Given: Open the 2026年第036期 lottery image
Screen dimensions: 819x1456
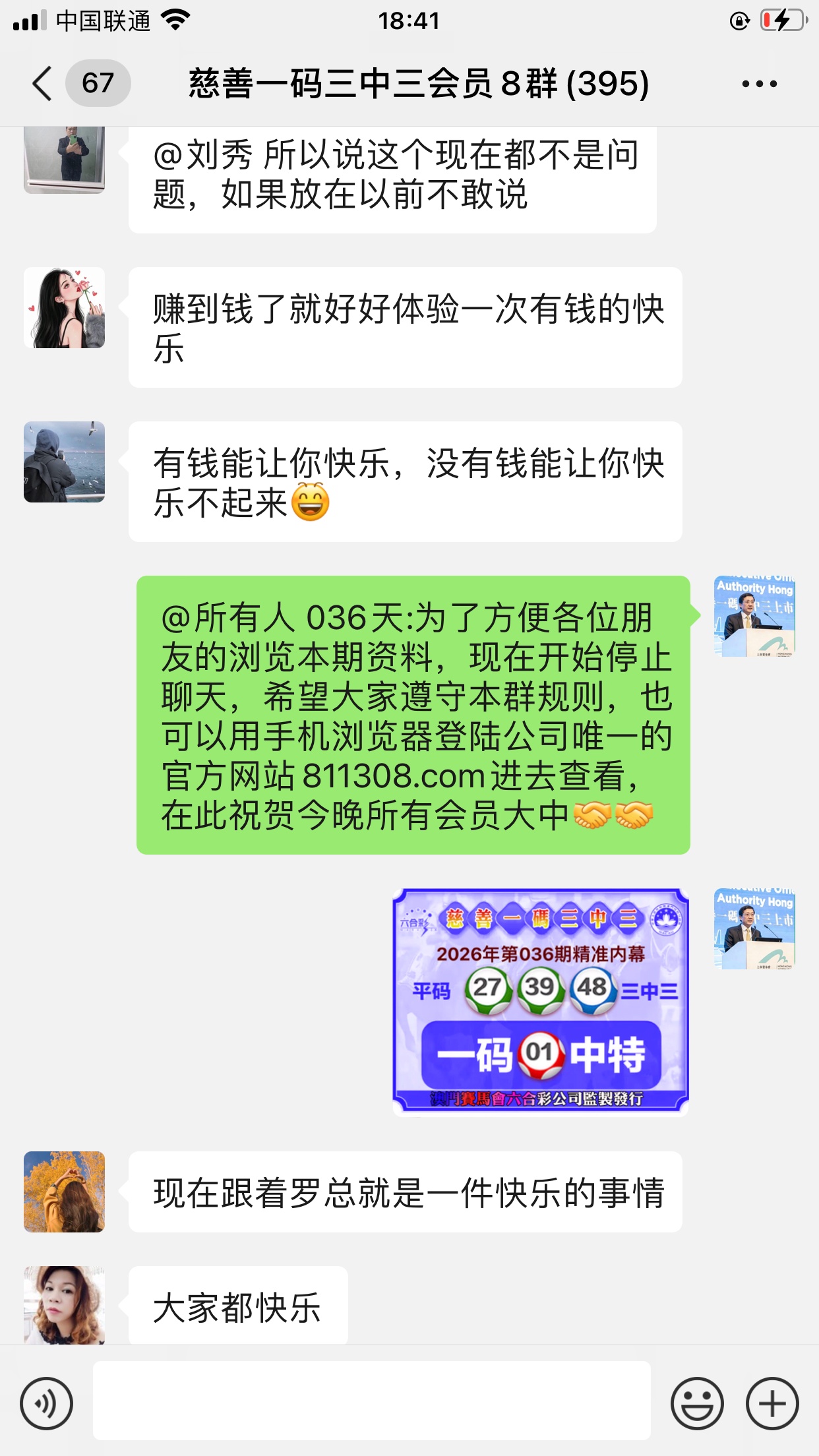Looking at the screenshot, I should tap(540, 1001).
